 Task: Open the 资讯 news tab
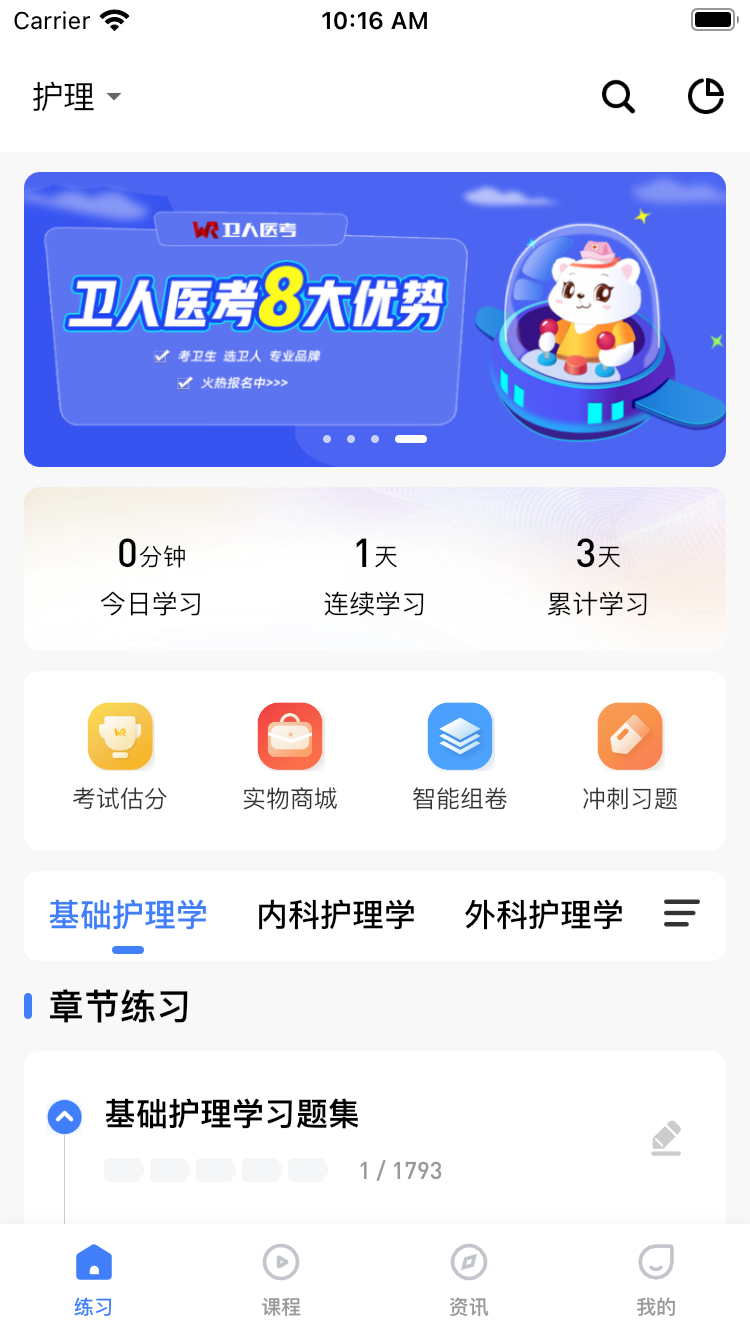click(468, 1278)
